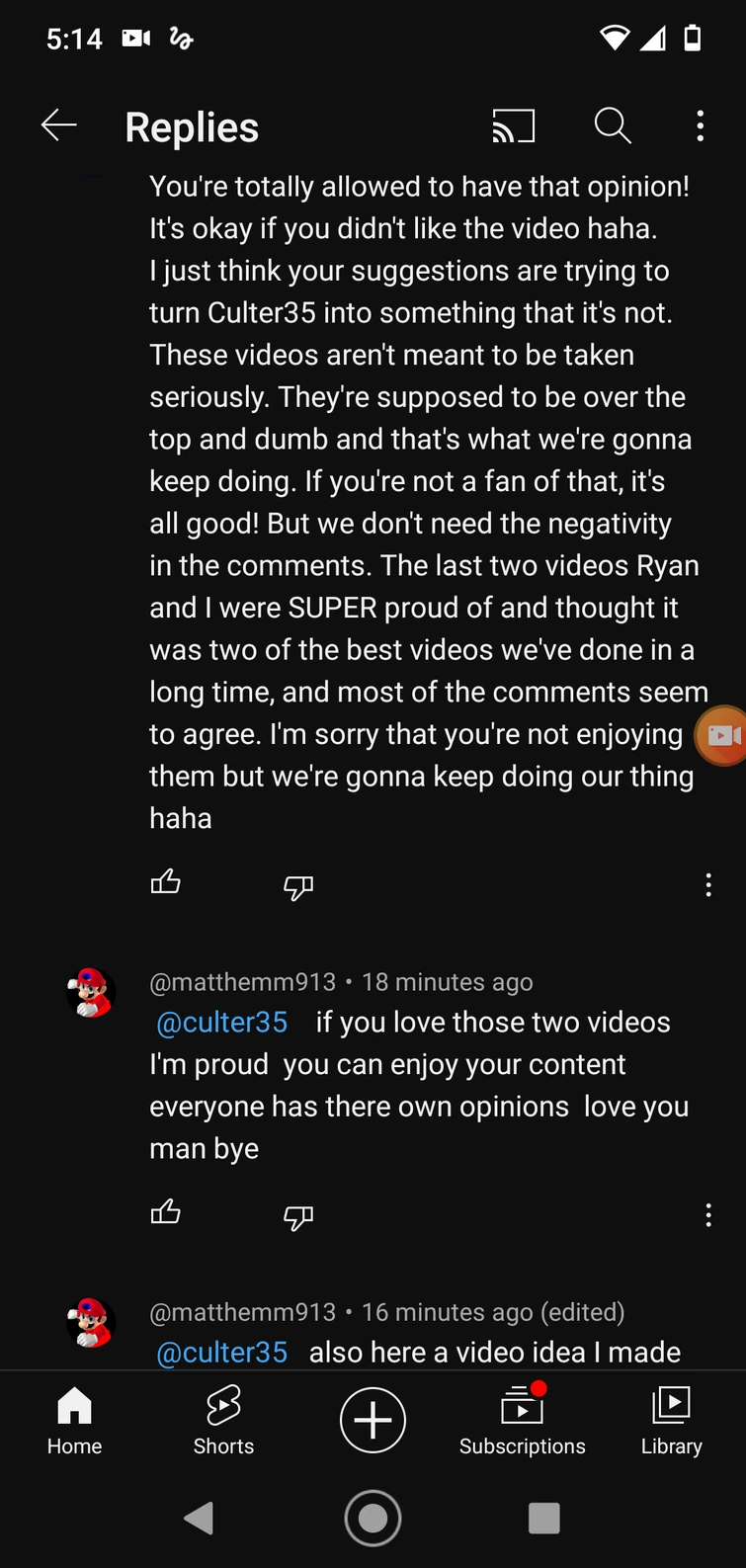This screenshot has width=746, height=1568.
Task: Dislike the long reply ending with haha
Action: (x=297, y=886)
